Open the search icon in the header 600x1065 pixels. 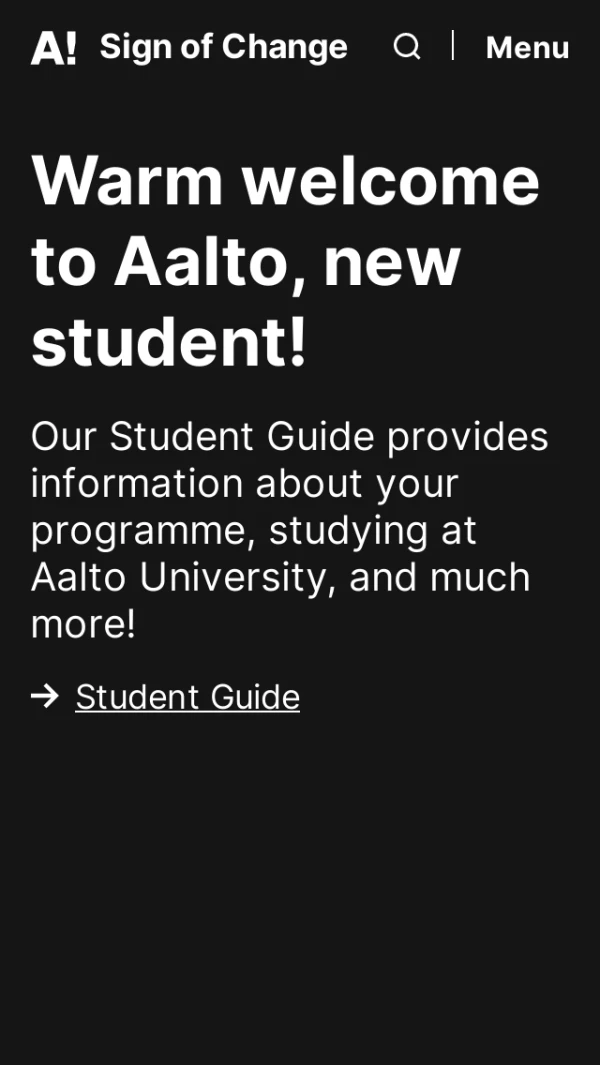point(406,47)
